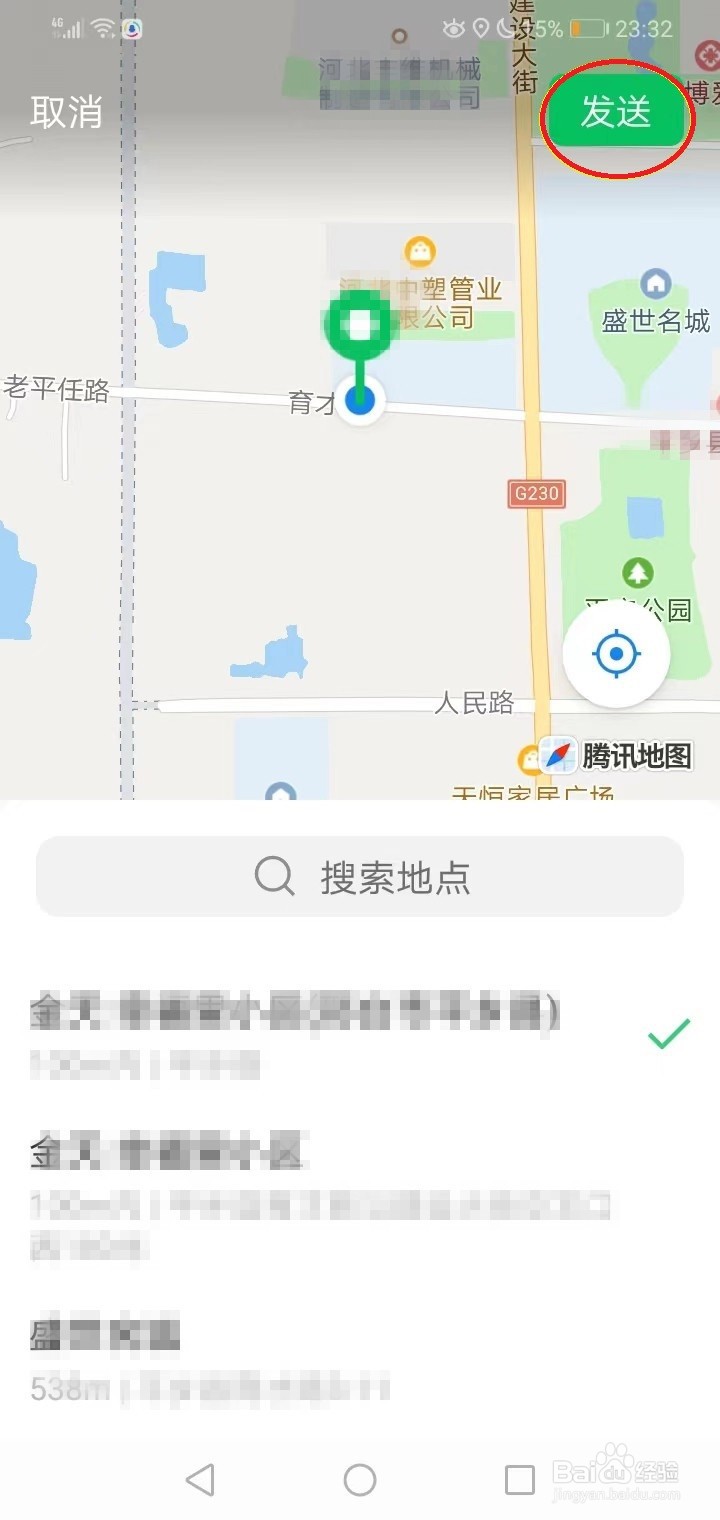The width and height of the screenshot is (720, 1520).
Task: Tap the 盛世名城 home marker on the map
Action: click(x=655, y=285)
